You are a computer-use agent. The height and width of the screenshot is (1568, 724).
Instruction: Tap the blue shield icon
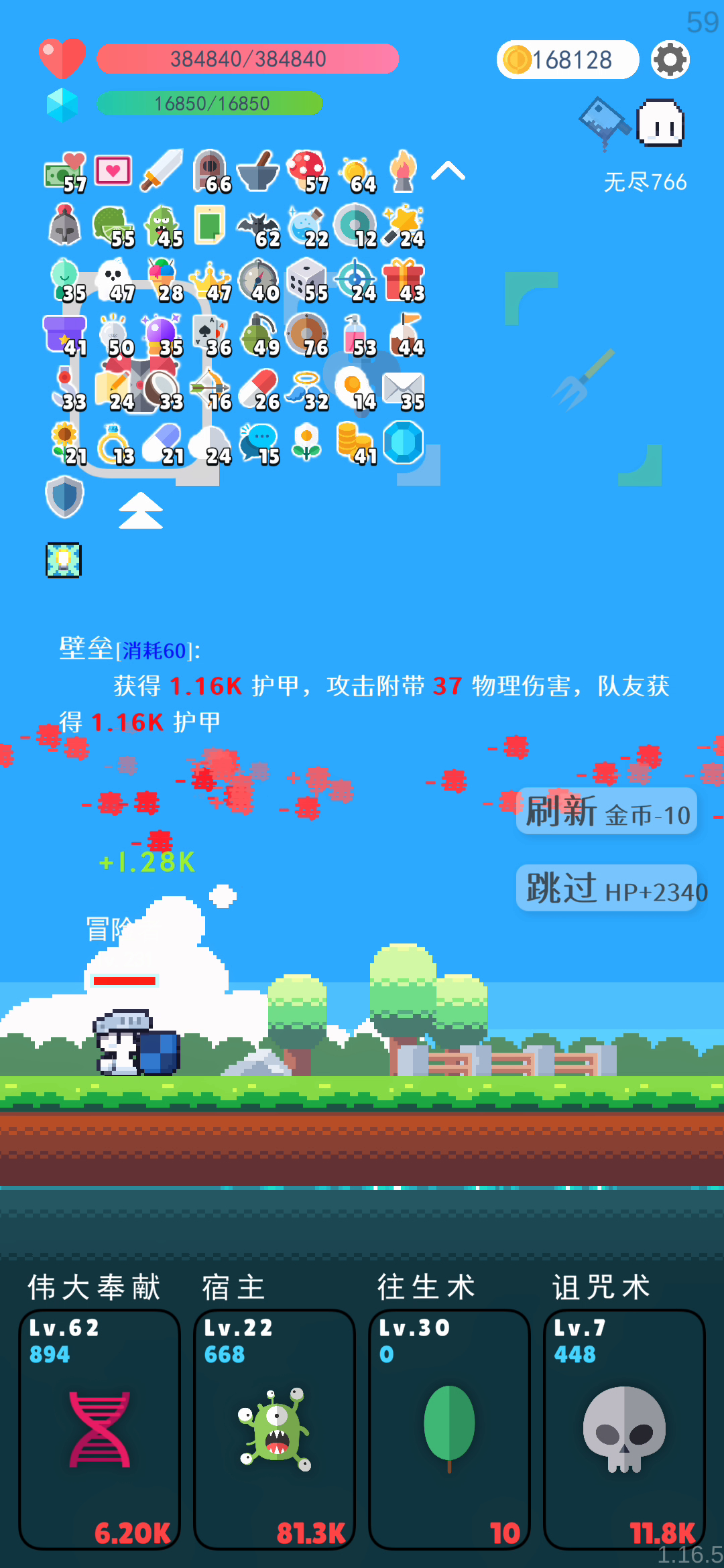[64, 497]
